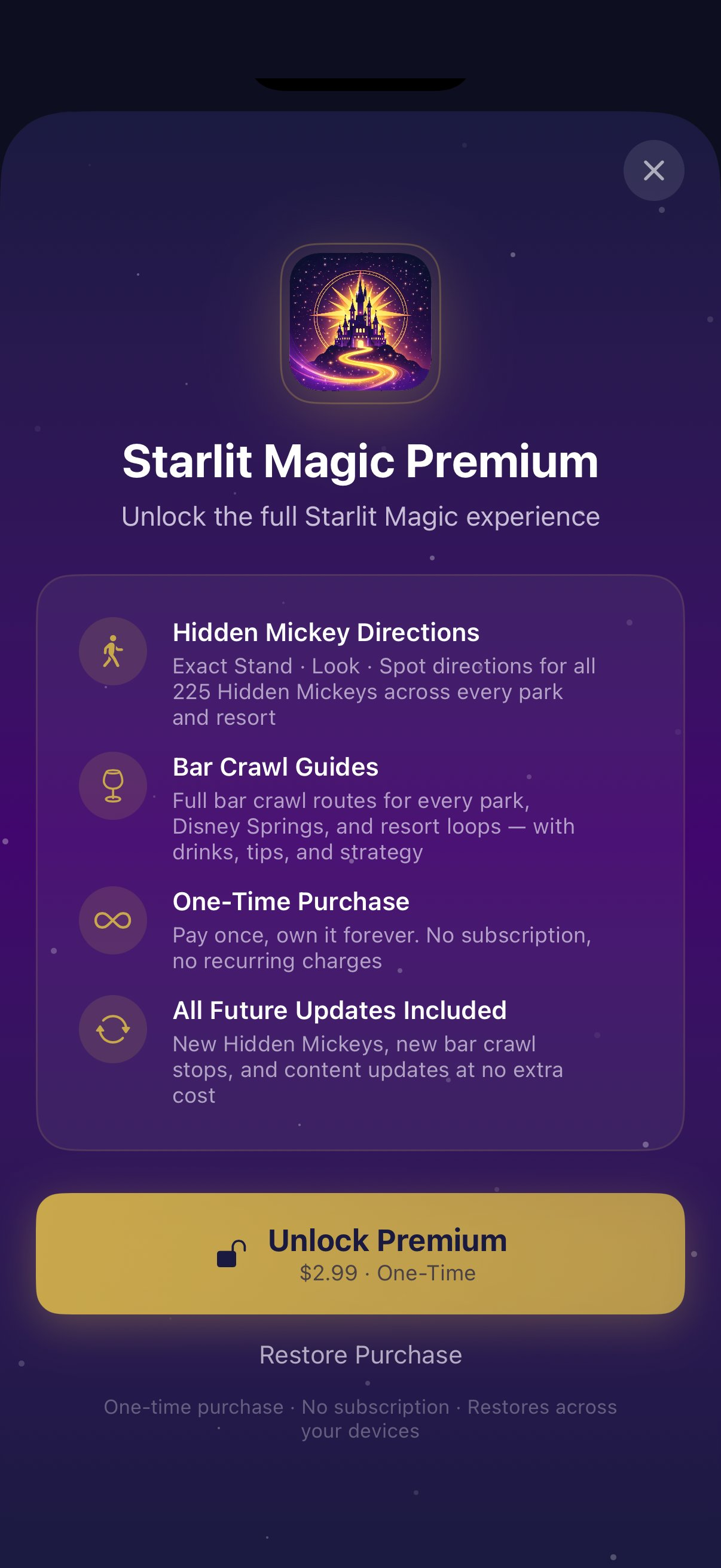Click the refresh arrows icon for All Future Updates
Viewport: 721px width, 1568px height.
pyautogui.click(x=112, y=1027)
